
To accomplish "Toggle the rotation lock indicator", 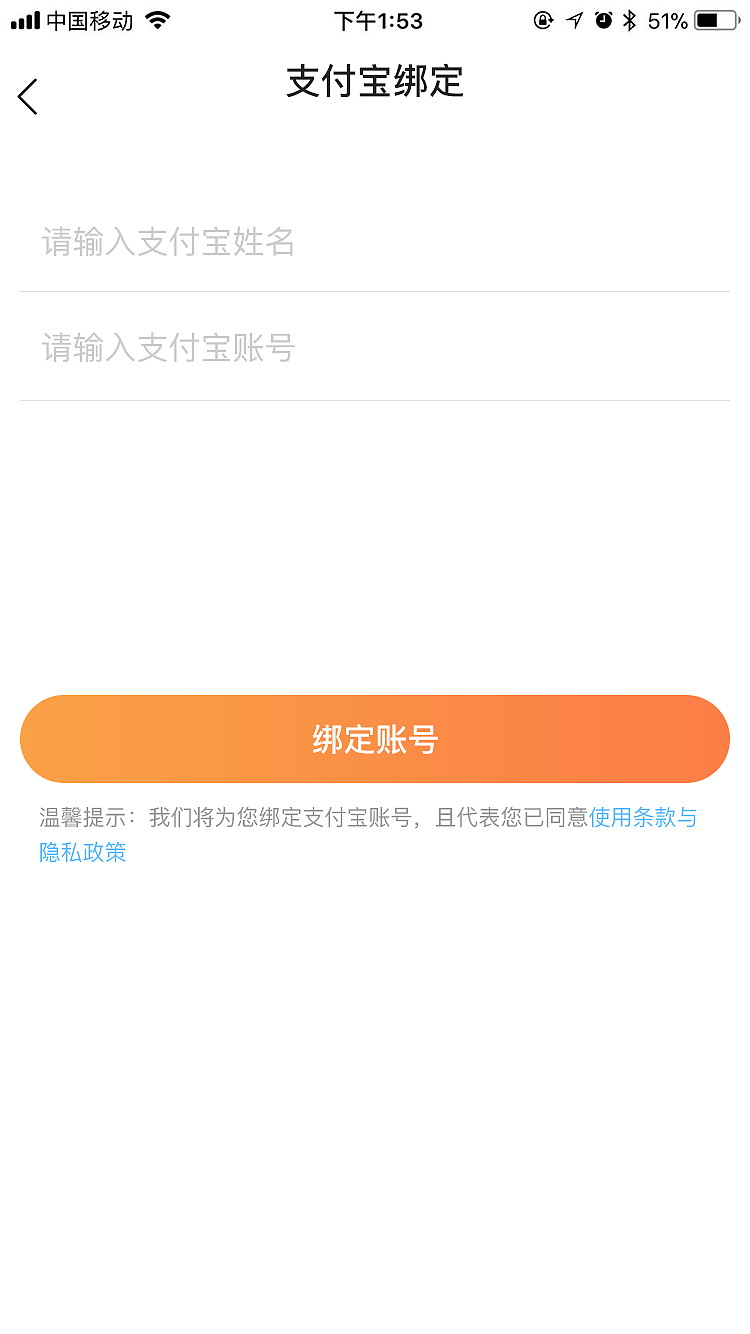I will coord(543,20).
